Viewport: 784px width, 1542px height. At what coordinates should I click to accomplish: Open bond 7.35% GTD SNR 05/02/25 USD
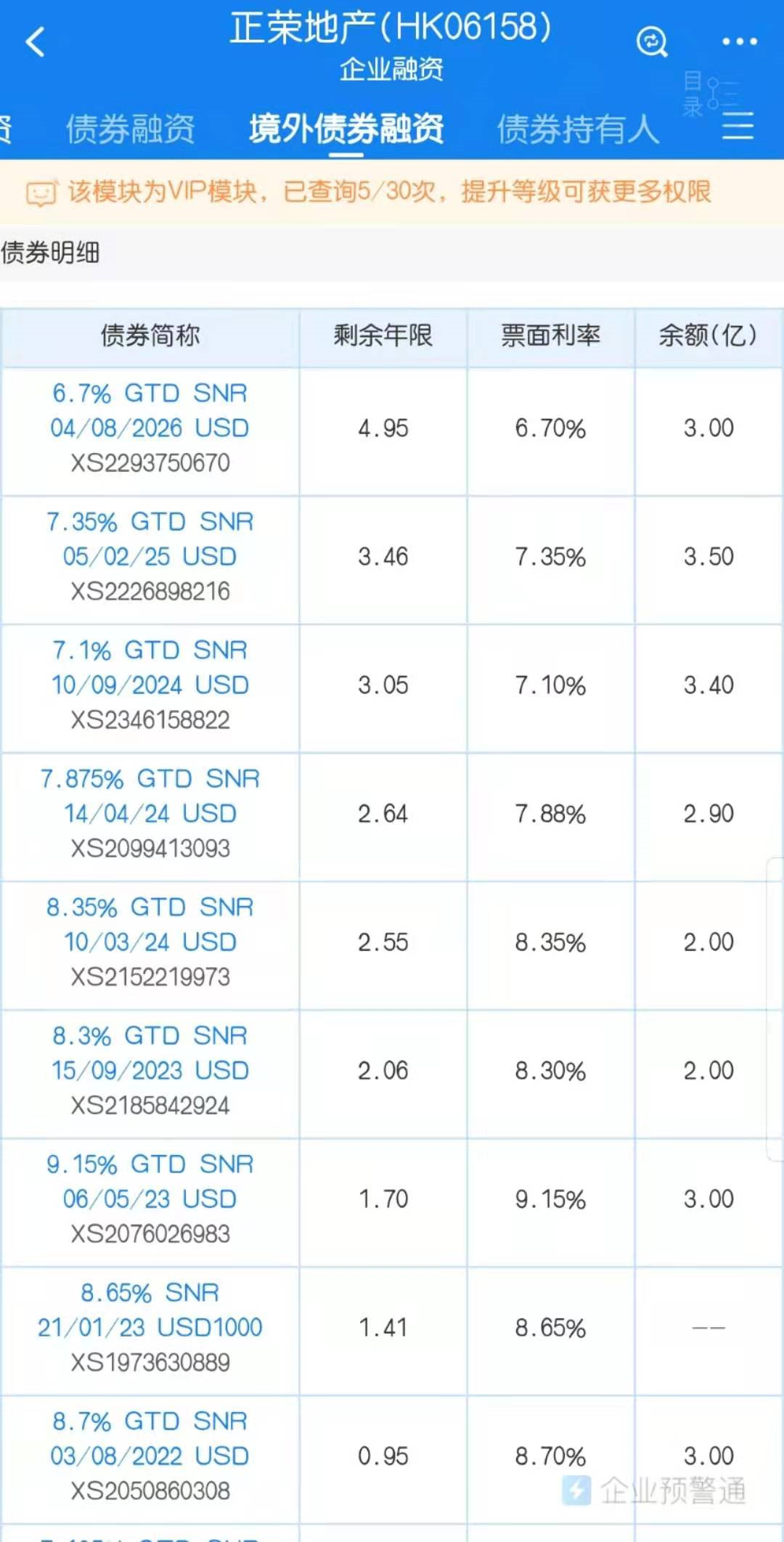(150, 539)
